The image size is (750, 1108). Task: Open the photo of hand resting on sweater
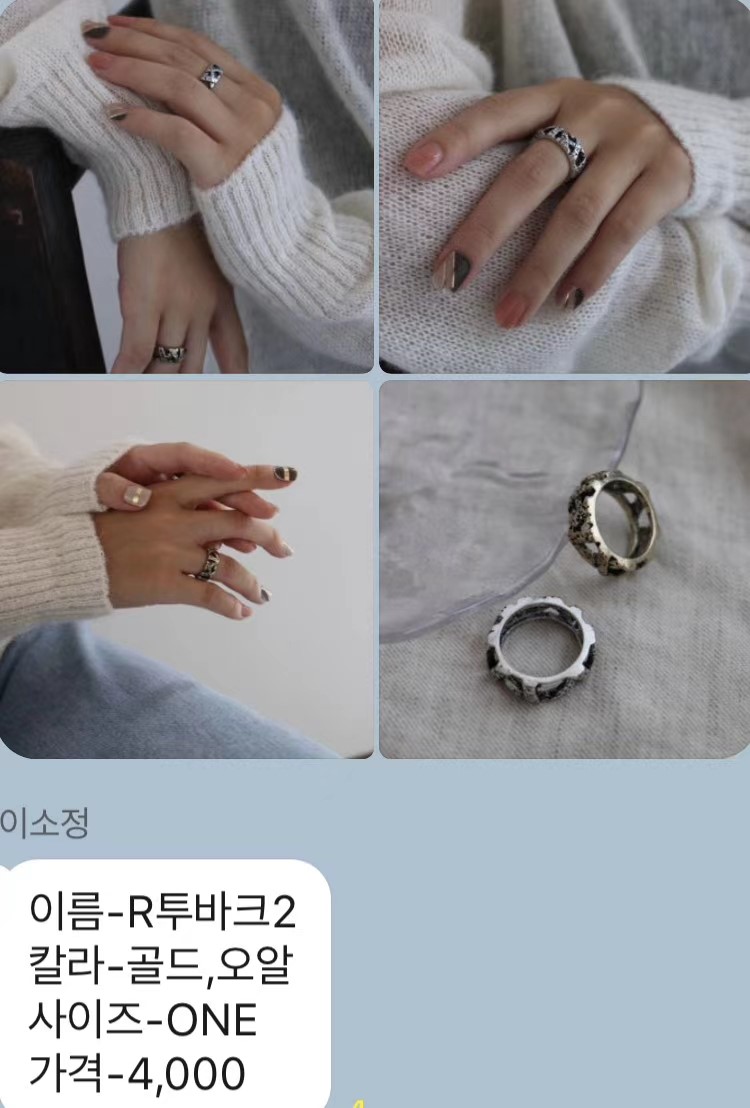(564, 186)
